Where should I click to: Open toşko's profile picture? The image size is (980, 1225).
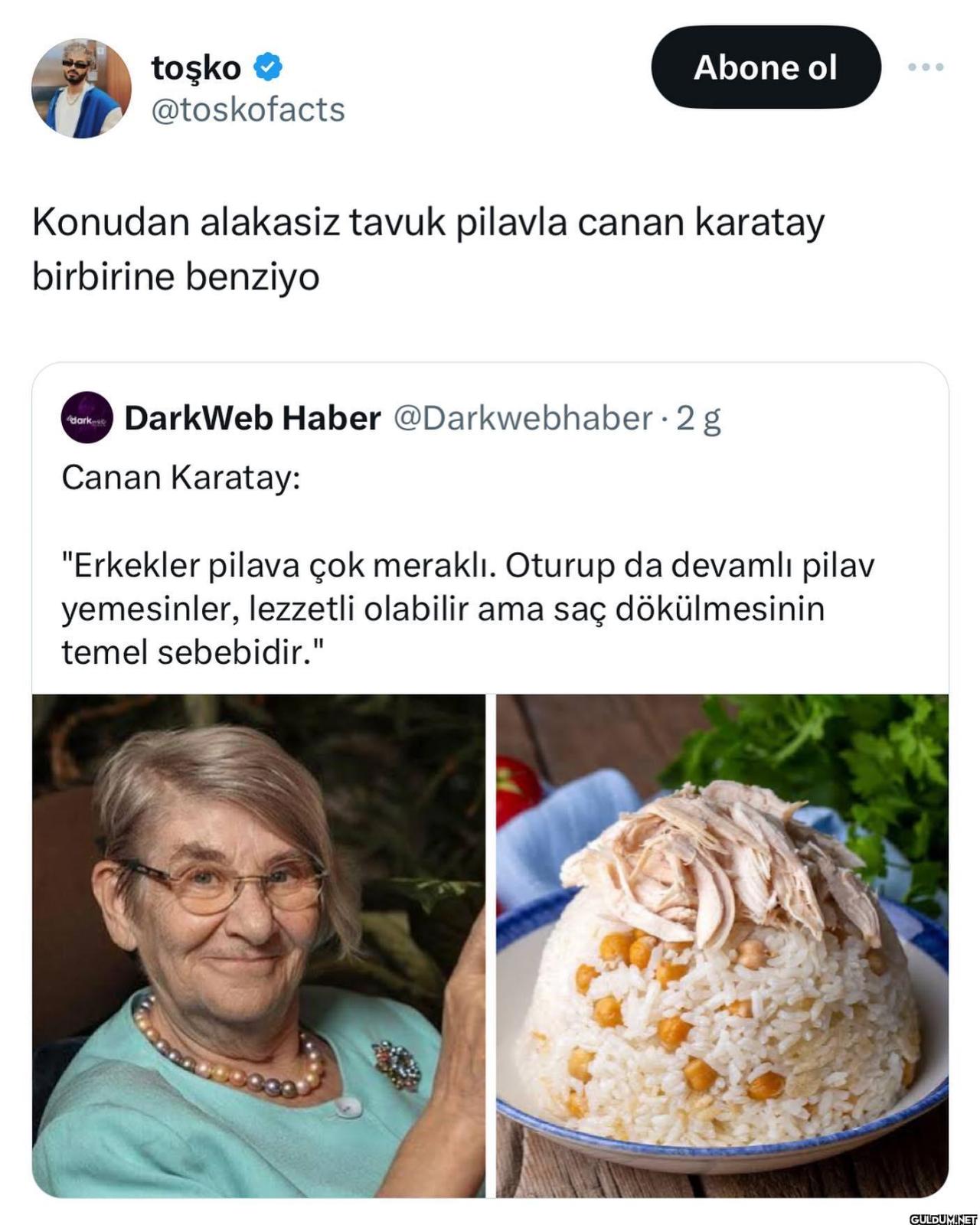pyautogui.click(x=81, y=89)
